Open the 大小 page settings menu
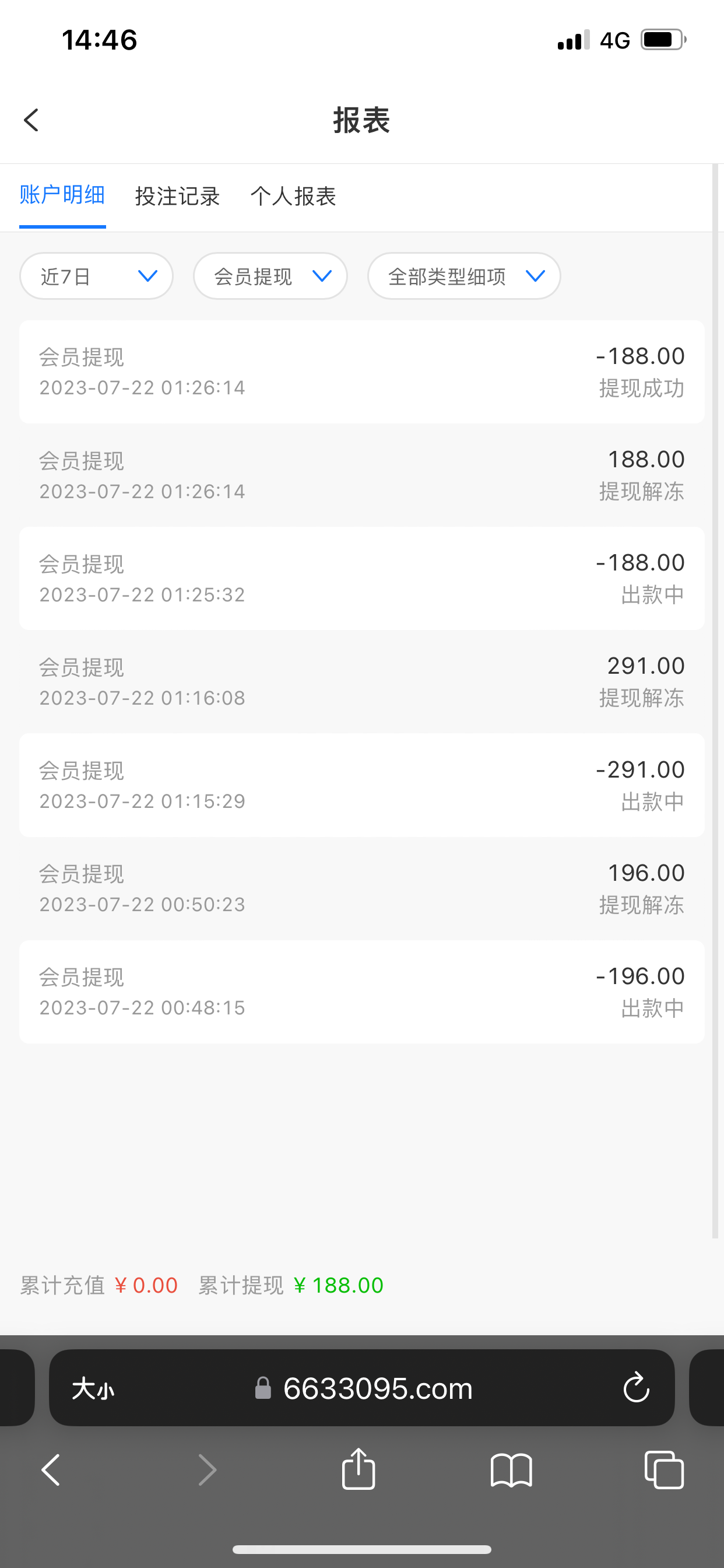Image resolution: width=724 pixels, height=1568 pixels. 93,1389
